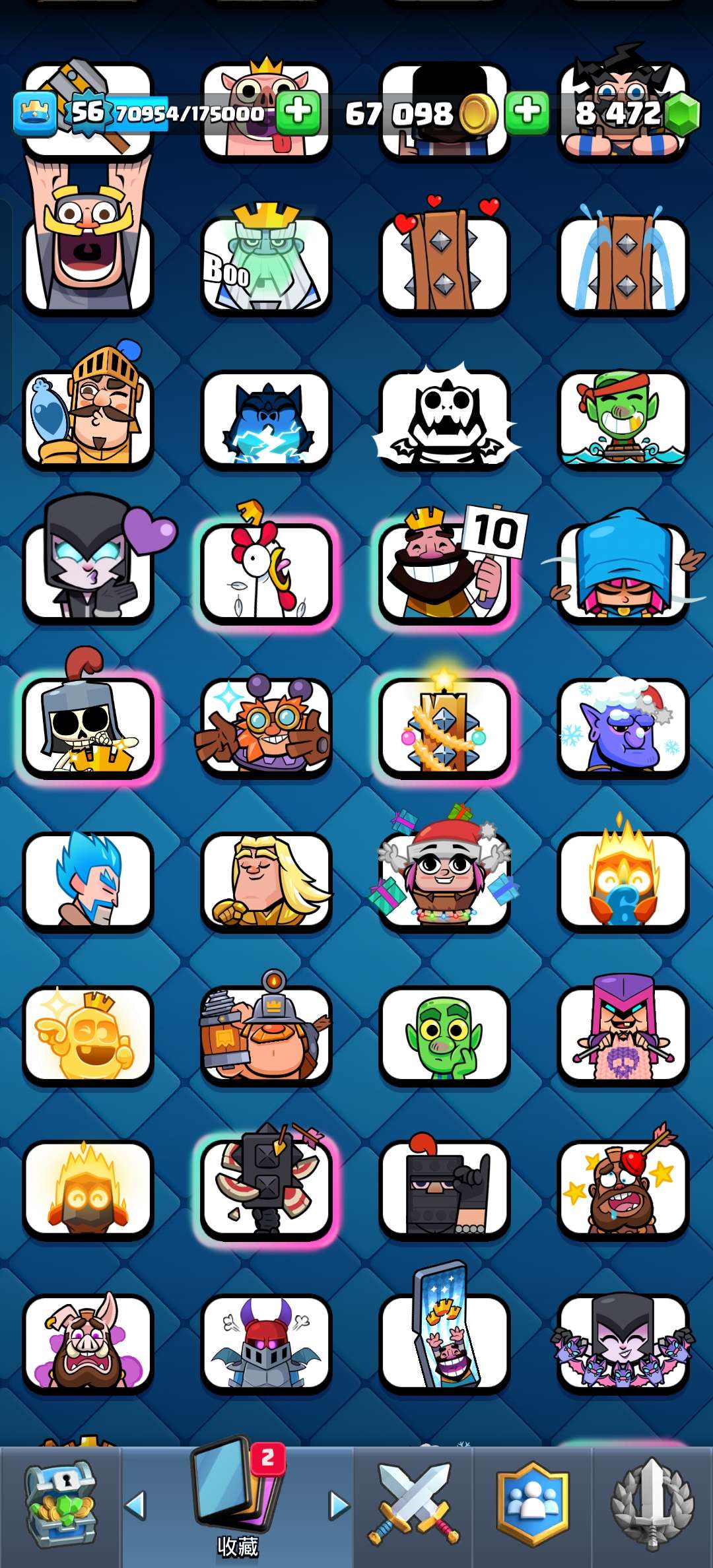Image resolution: width=713 pixels, height=1568 pixels.
Task: Select the Christmas decorated log emote
Action: 444,726
